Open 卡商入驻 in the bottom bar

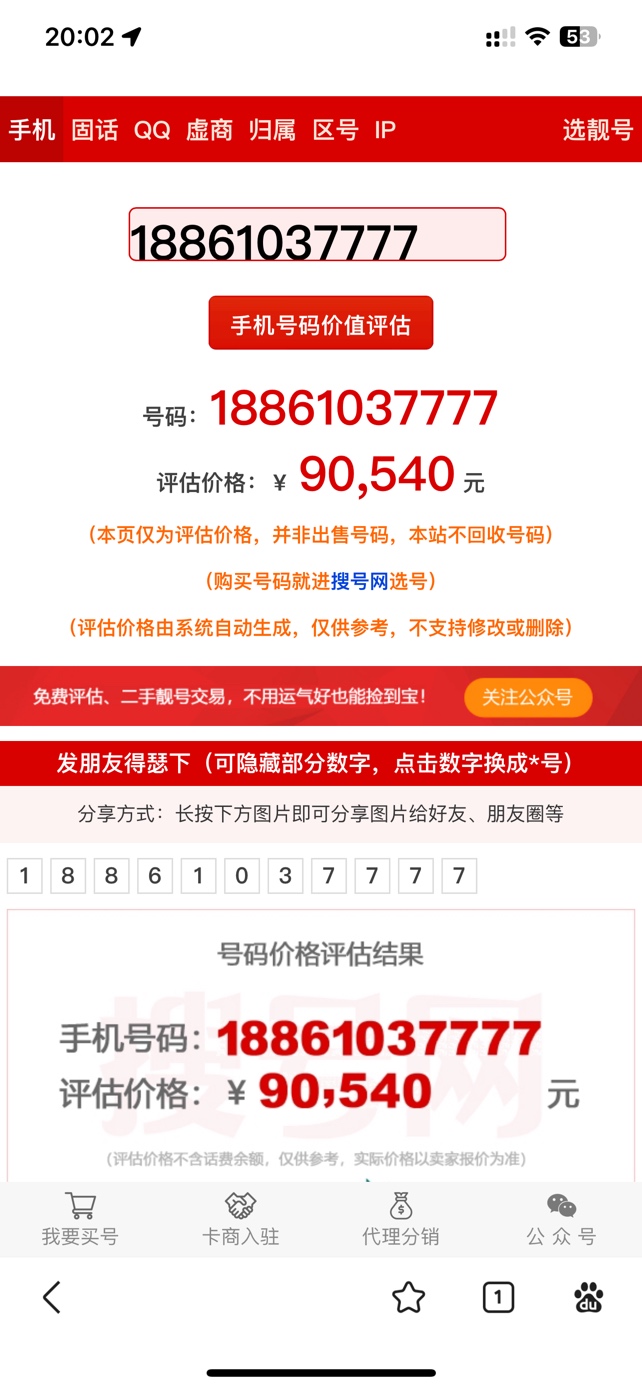click(240, 1219)
